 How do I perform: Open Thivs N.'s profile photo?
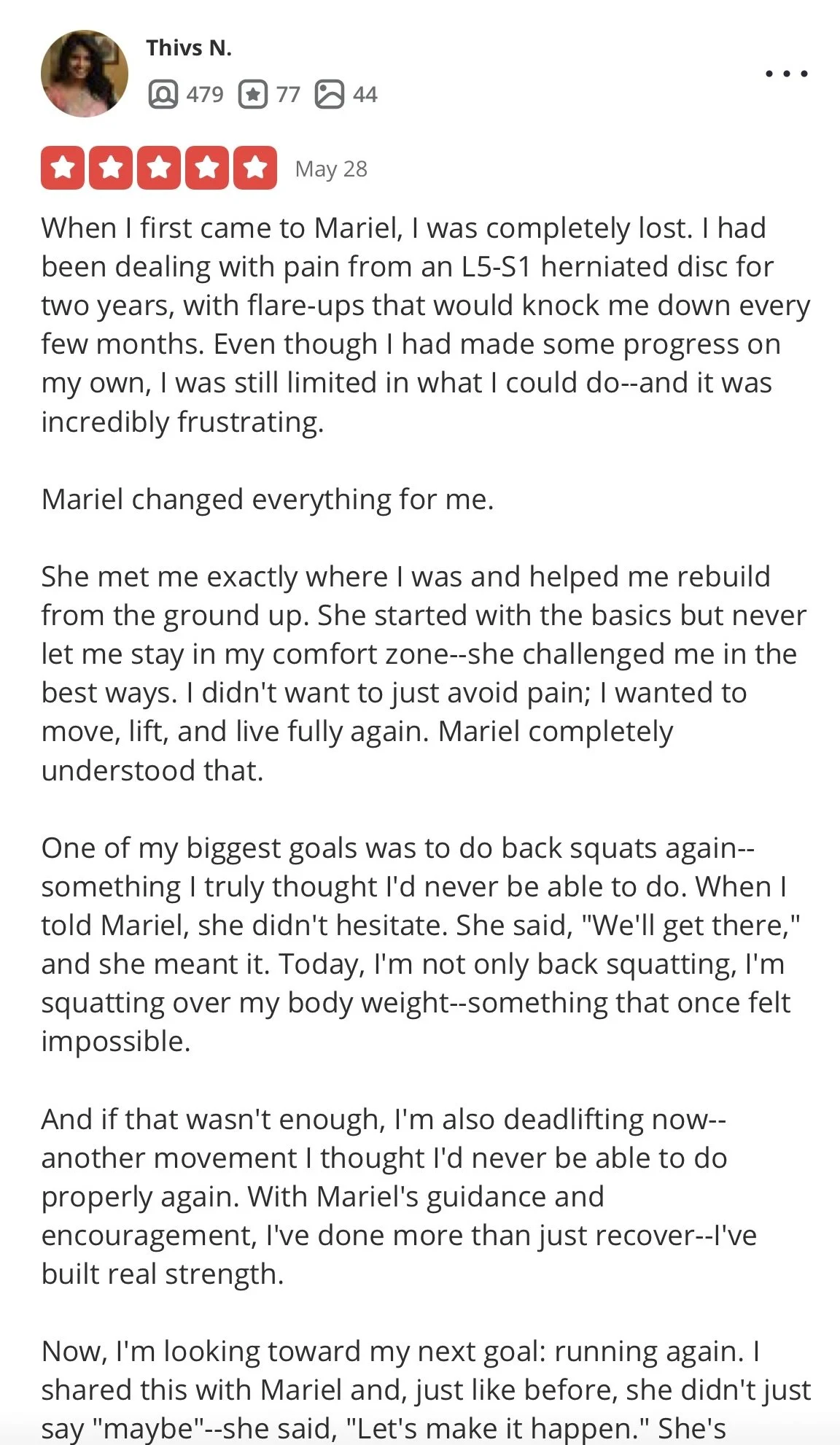pos(85,74)
